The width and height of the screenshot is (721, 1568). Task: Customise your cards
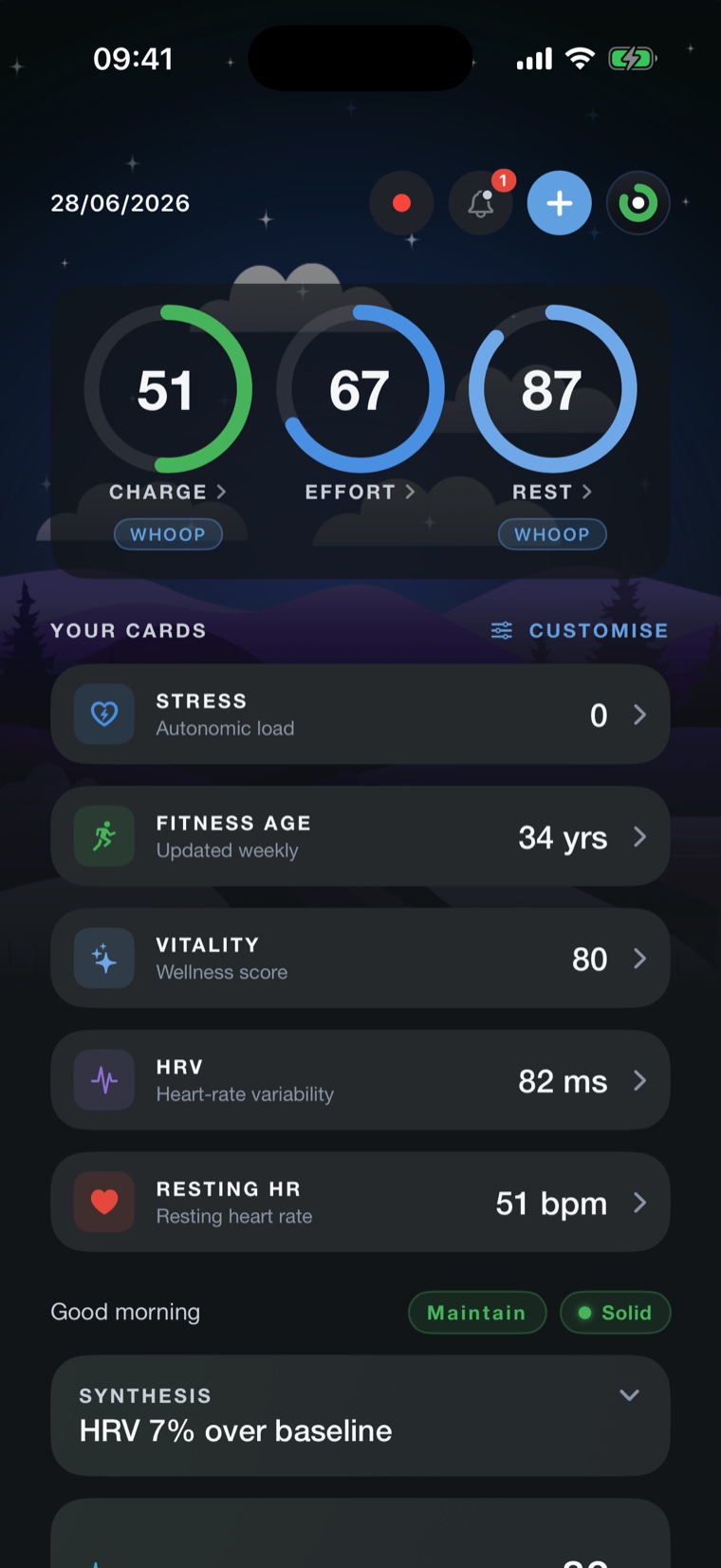(579, 630)
